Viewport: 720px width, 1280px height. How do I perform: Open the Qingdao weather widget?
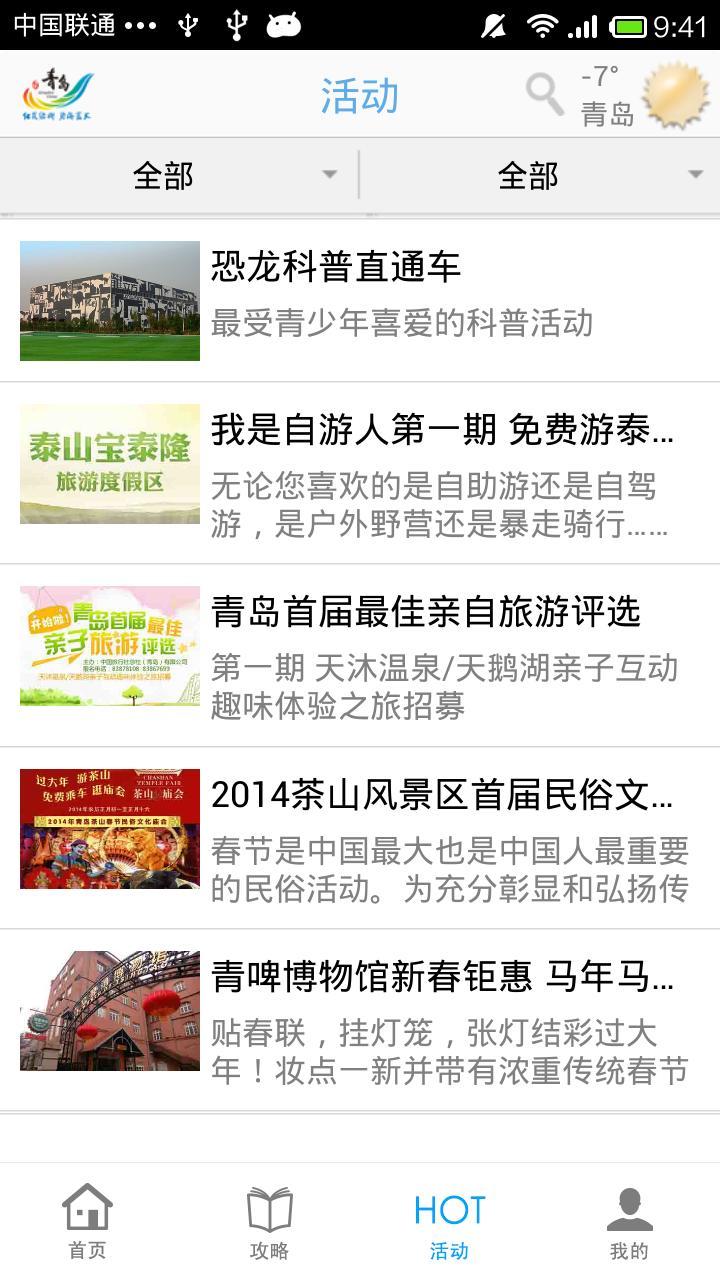[645, 96]
